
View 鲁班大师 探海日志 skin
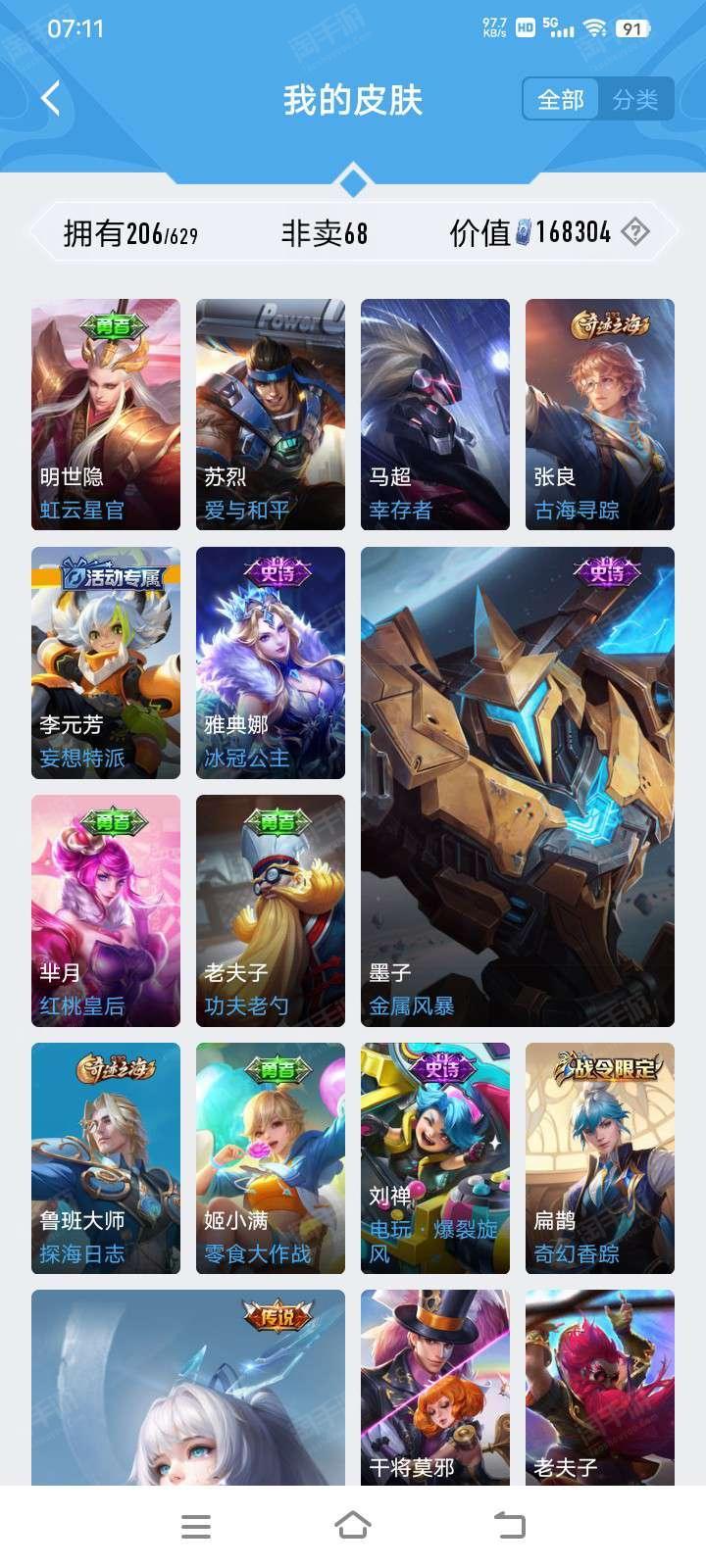pyautogui.click(x=106, y=1158)
